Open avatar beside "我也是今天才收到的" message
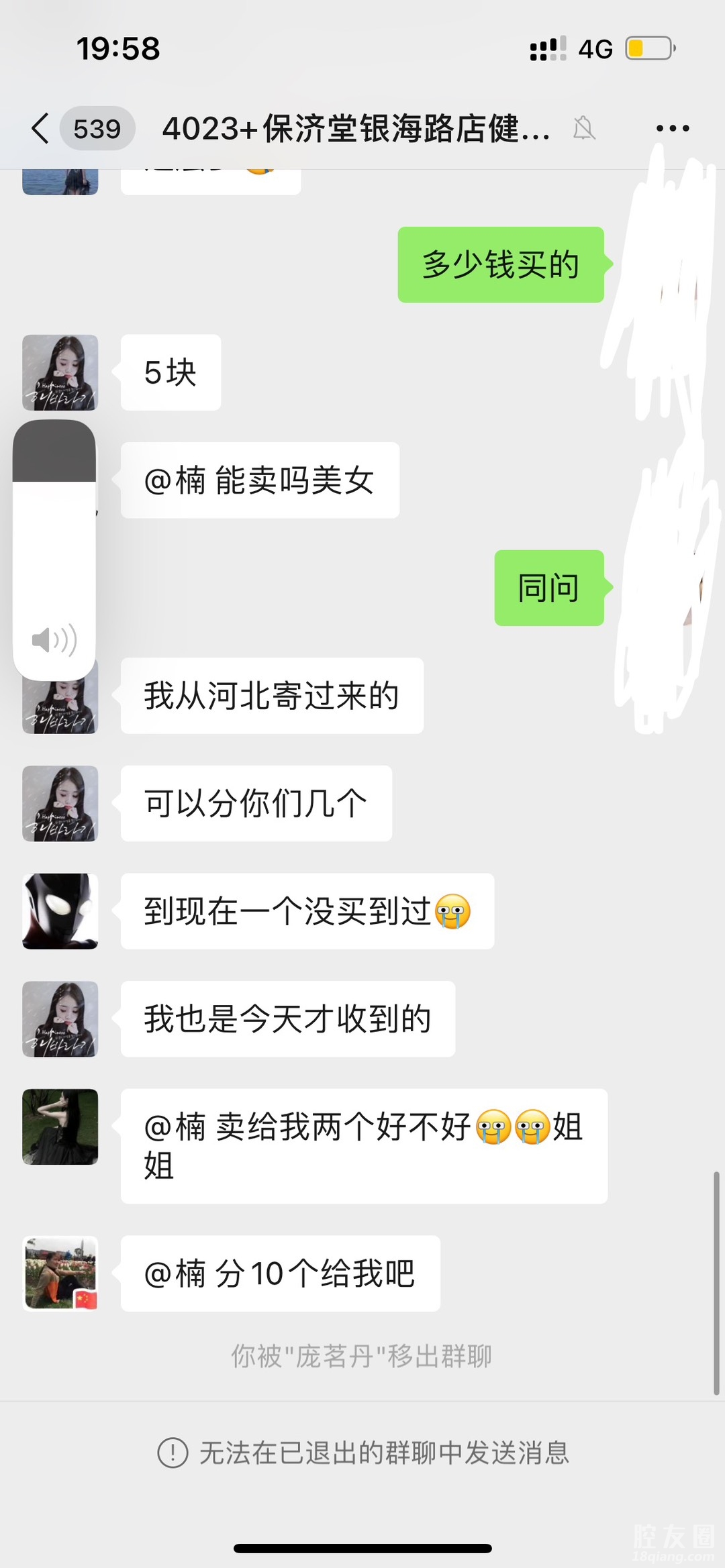 pyautogui.click(x=60, y=1018)
